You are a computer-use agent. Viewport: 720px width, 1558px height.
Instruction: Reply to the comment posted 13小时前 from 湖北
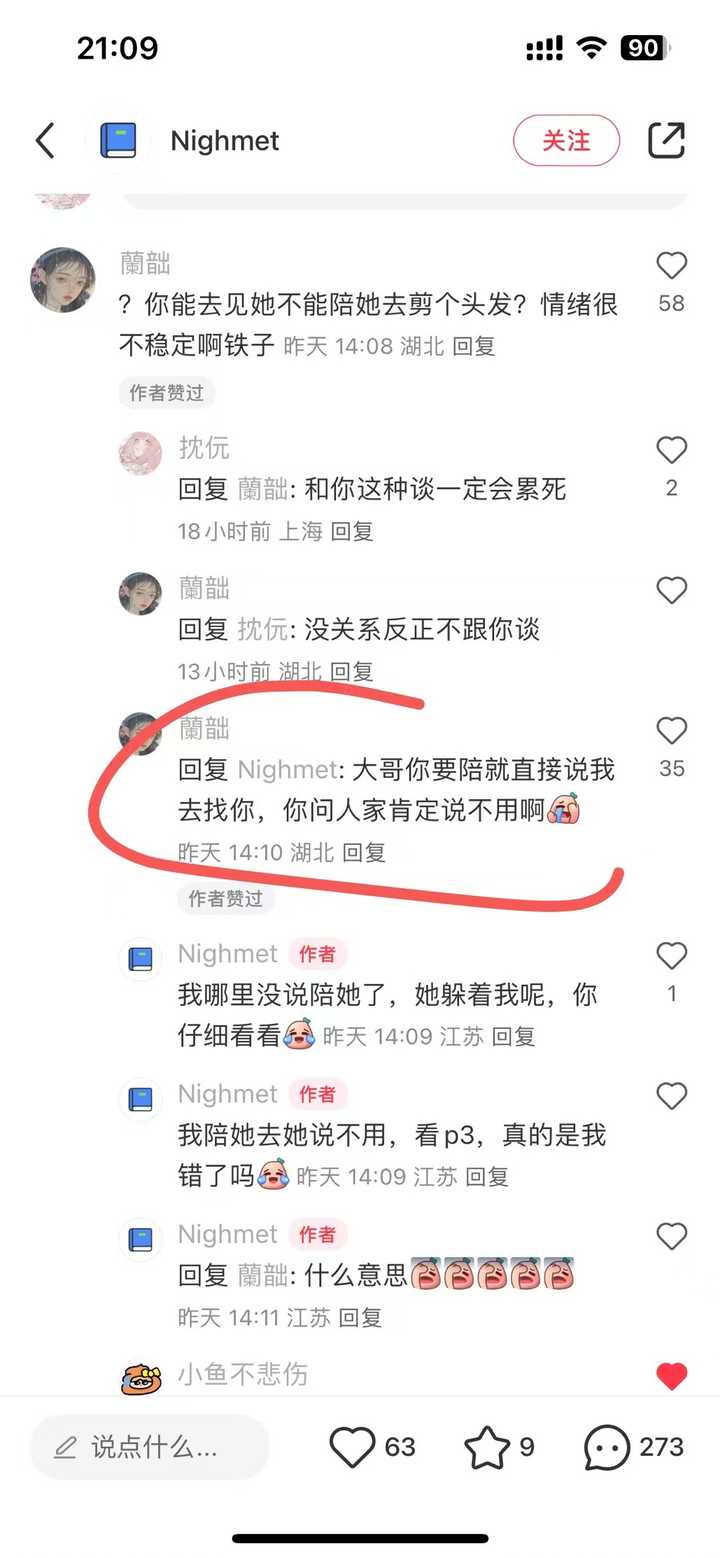pos(352,672)
